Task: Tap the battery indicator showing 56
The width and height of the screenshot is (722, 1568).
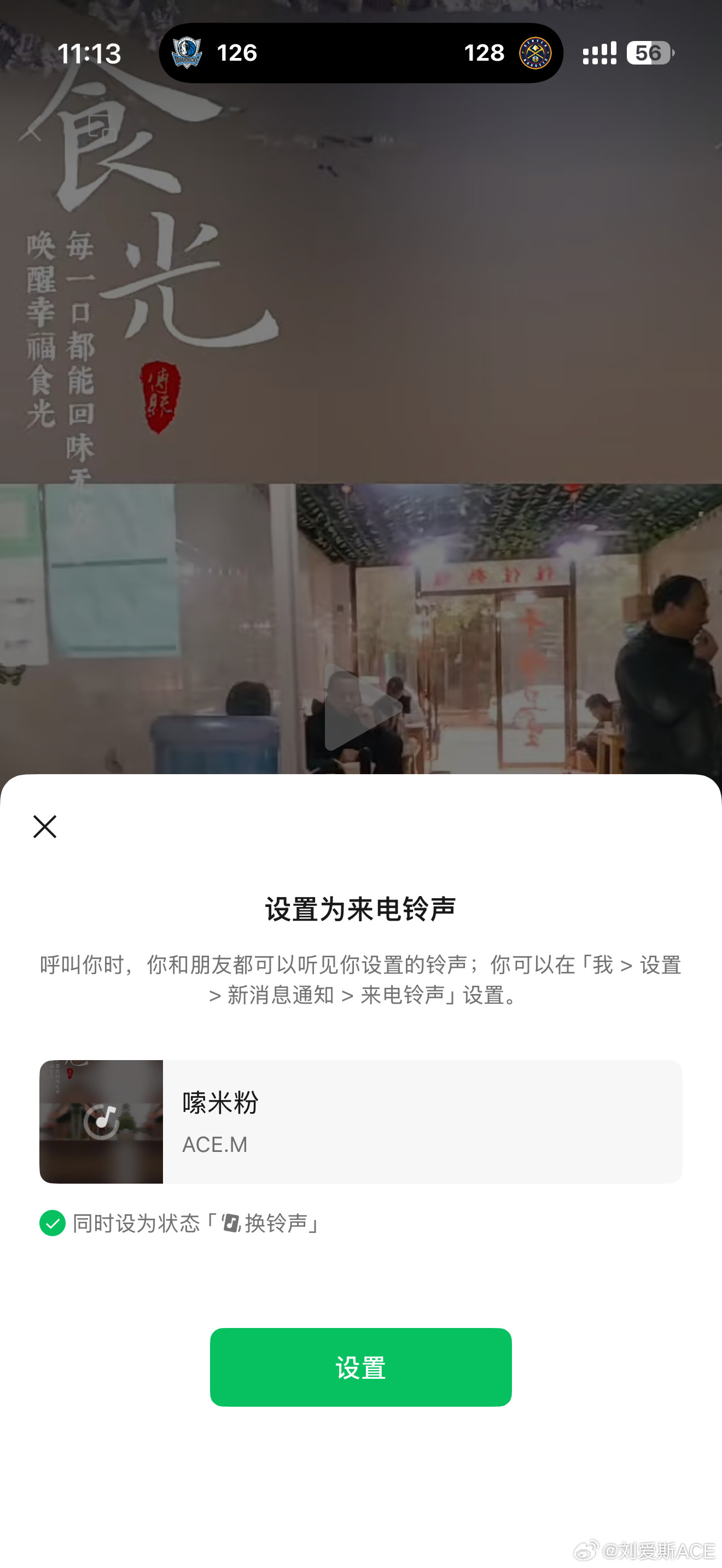Action: (648, 54)
